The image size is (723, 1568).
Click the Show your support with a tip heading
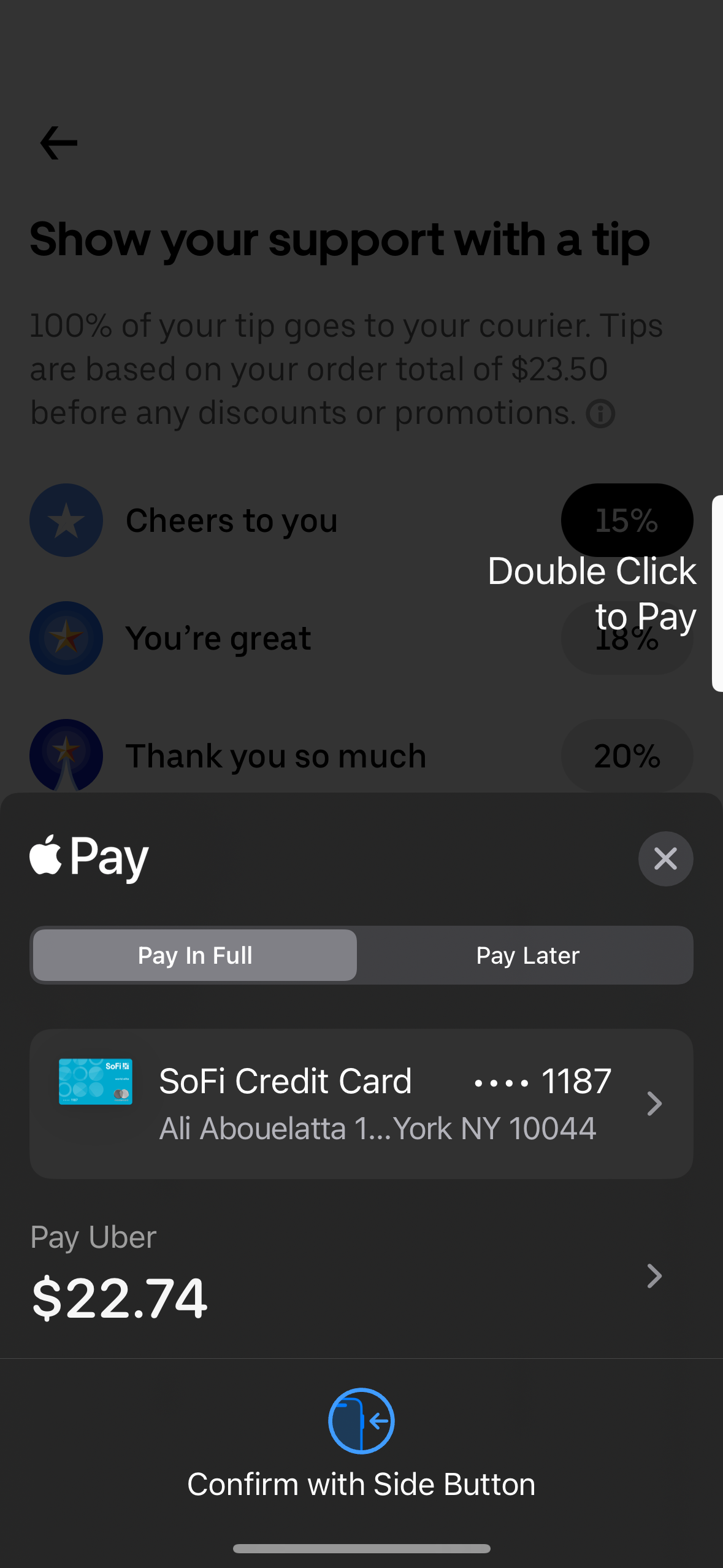[340, 240]
